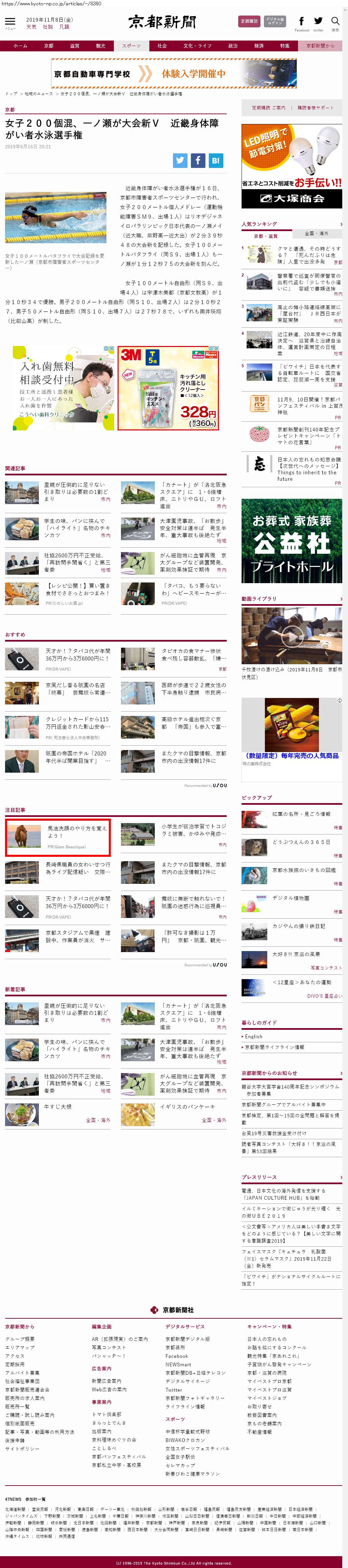Switch to the 社会 nav tab
This screenshot has height=1568, width=348.
click(x=162, y=46)
